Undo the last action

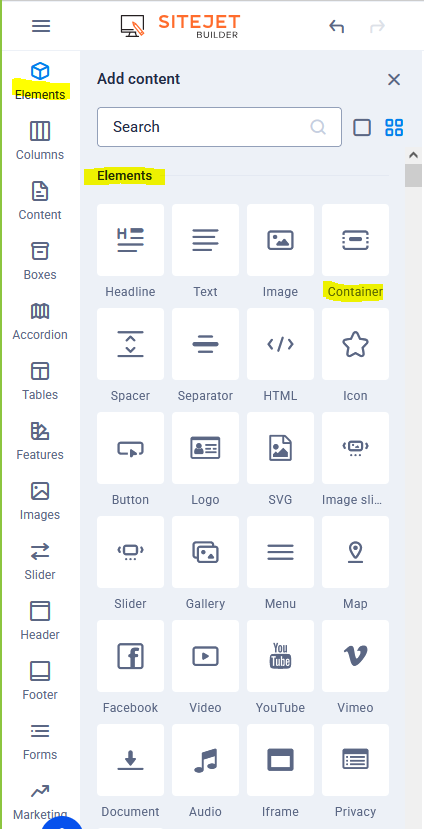point(336,26)
